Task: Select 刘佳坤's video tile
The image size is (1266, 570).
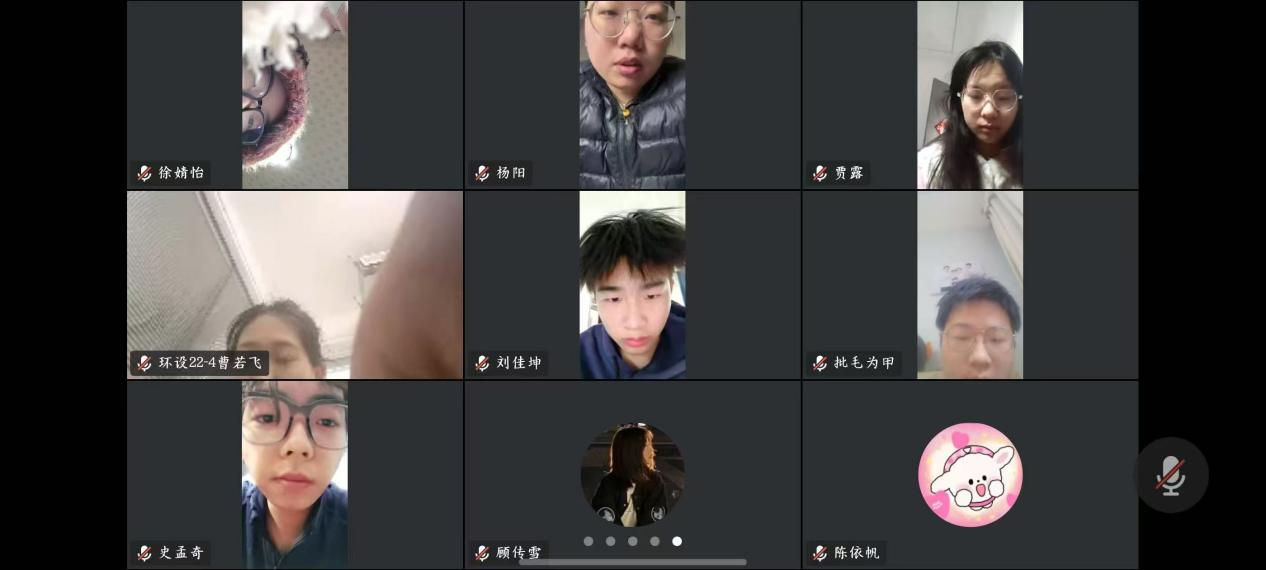Action: (632, 285)
